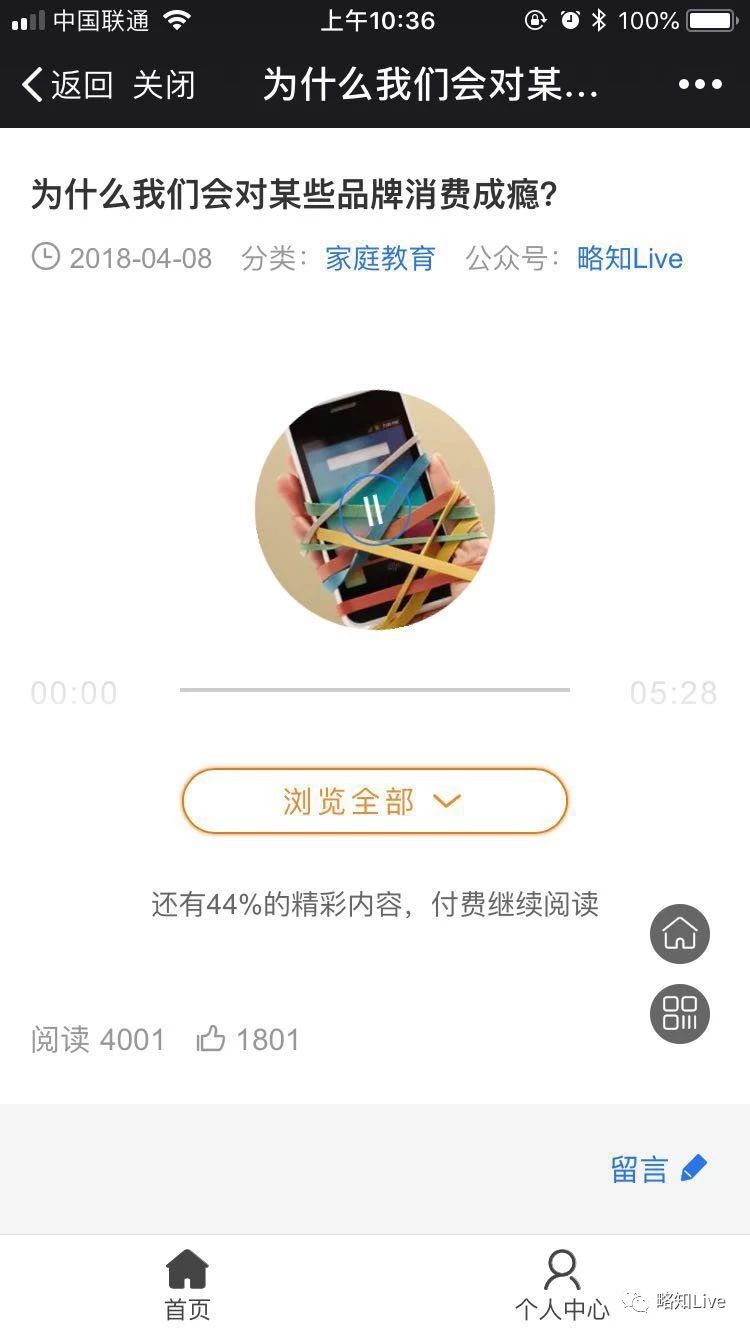Pause the audio playback
The height and width of the screenshot is (1334, 750).
click(x=374, y=510)
